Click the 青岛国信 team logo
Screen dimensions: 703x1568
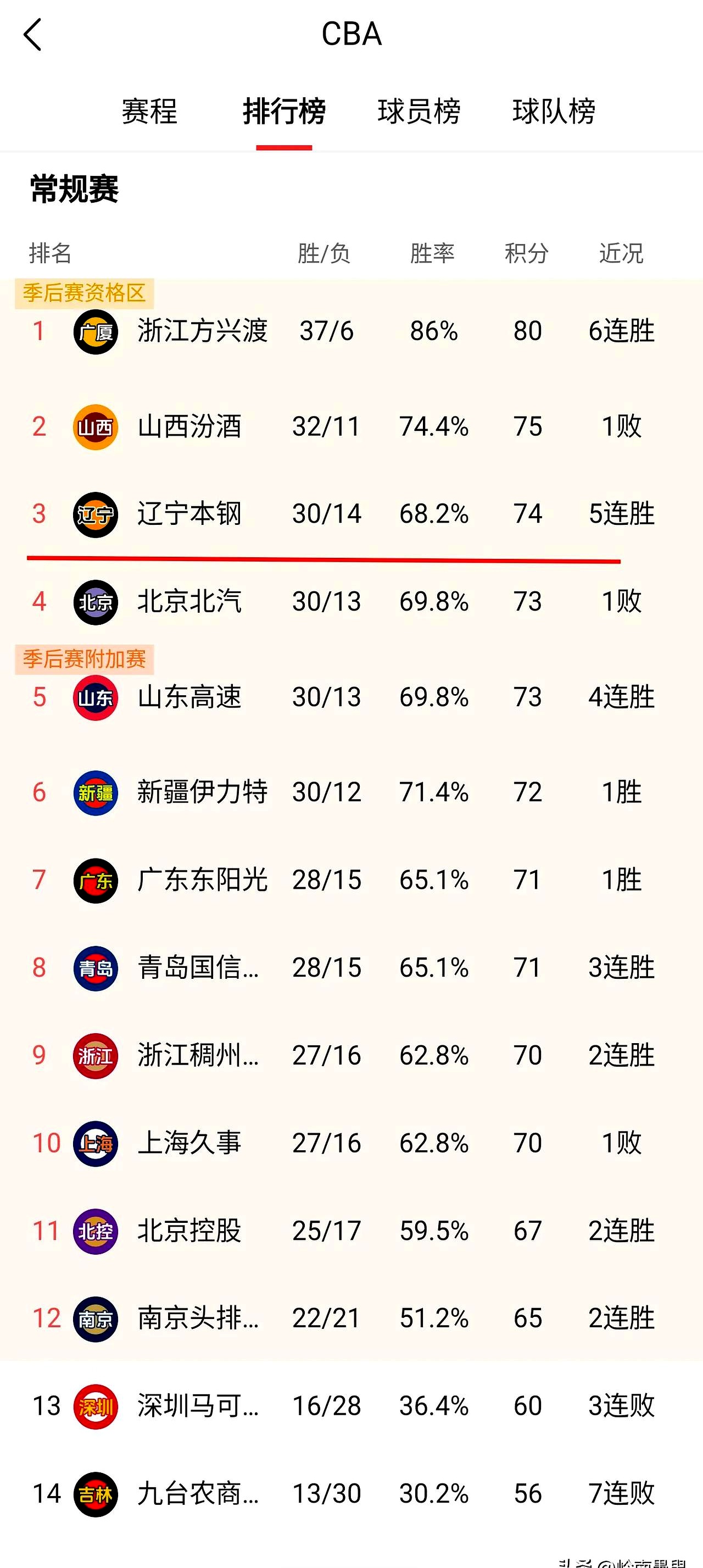(x=95, y=968)
